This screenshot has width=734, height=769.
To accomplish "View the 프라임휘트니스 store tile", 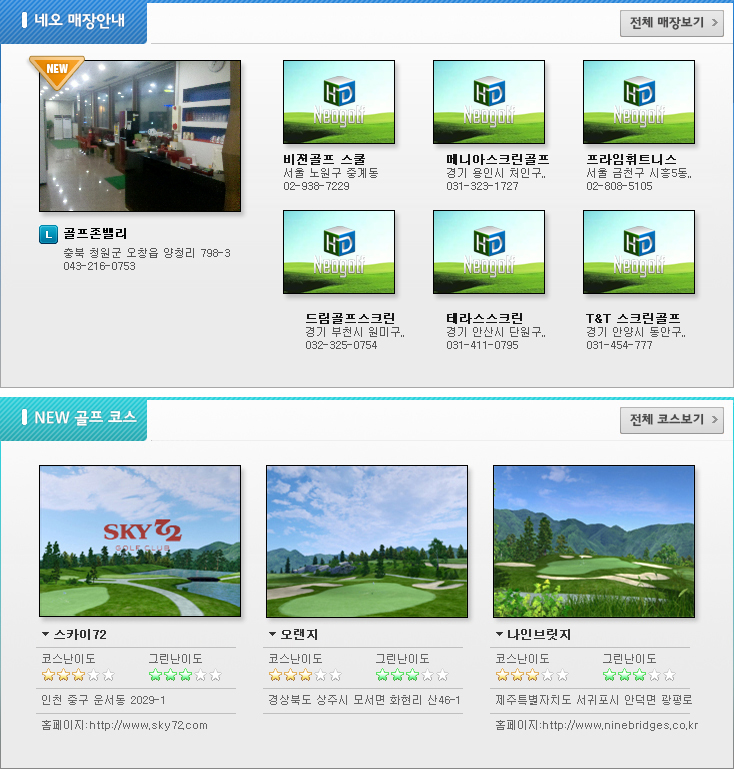I will (639, 102).
